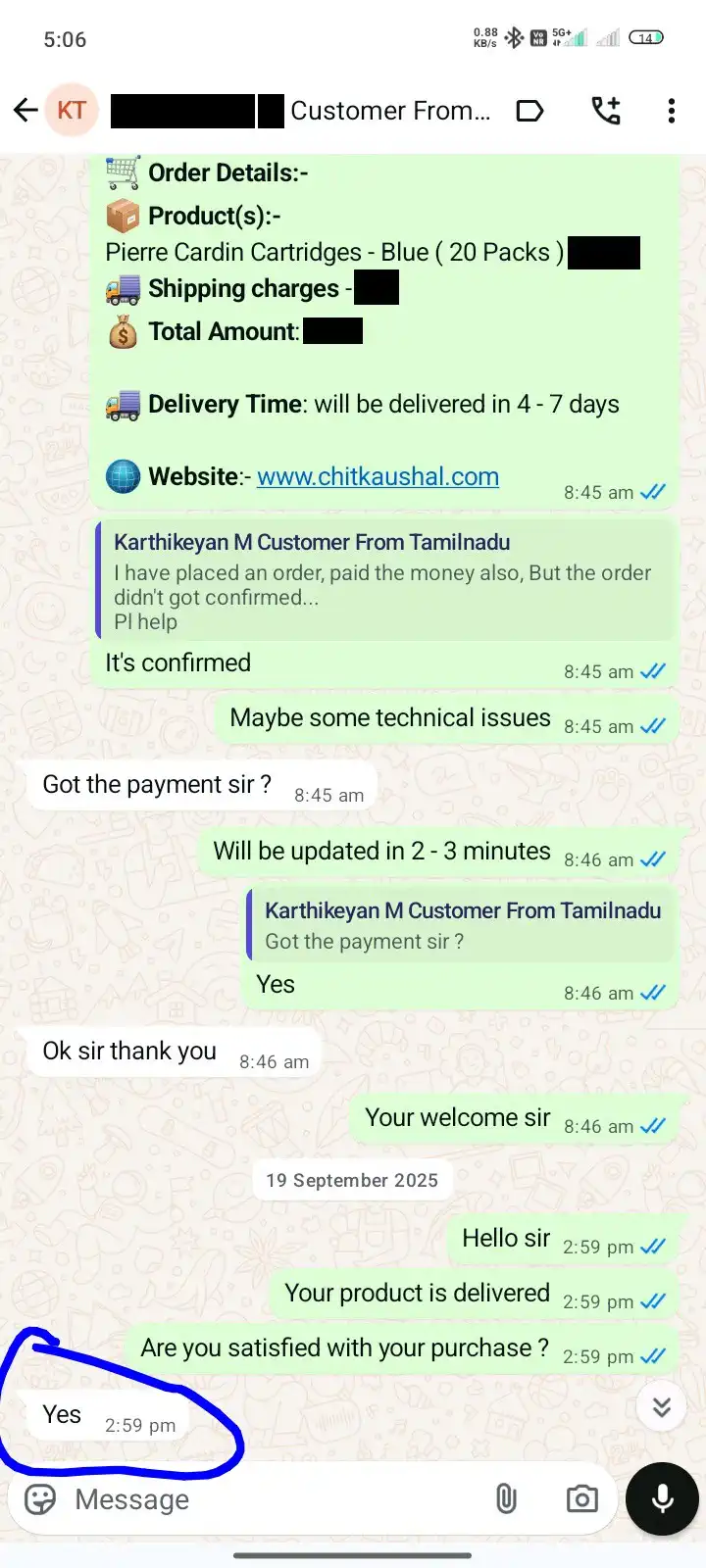The width and height of the screenshot is (706, 1568).
Task: Start a call with the phone plus icon
Action: click(606, 111)
